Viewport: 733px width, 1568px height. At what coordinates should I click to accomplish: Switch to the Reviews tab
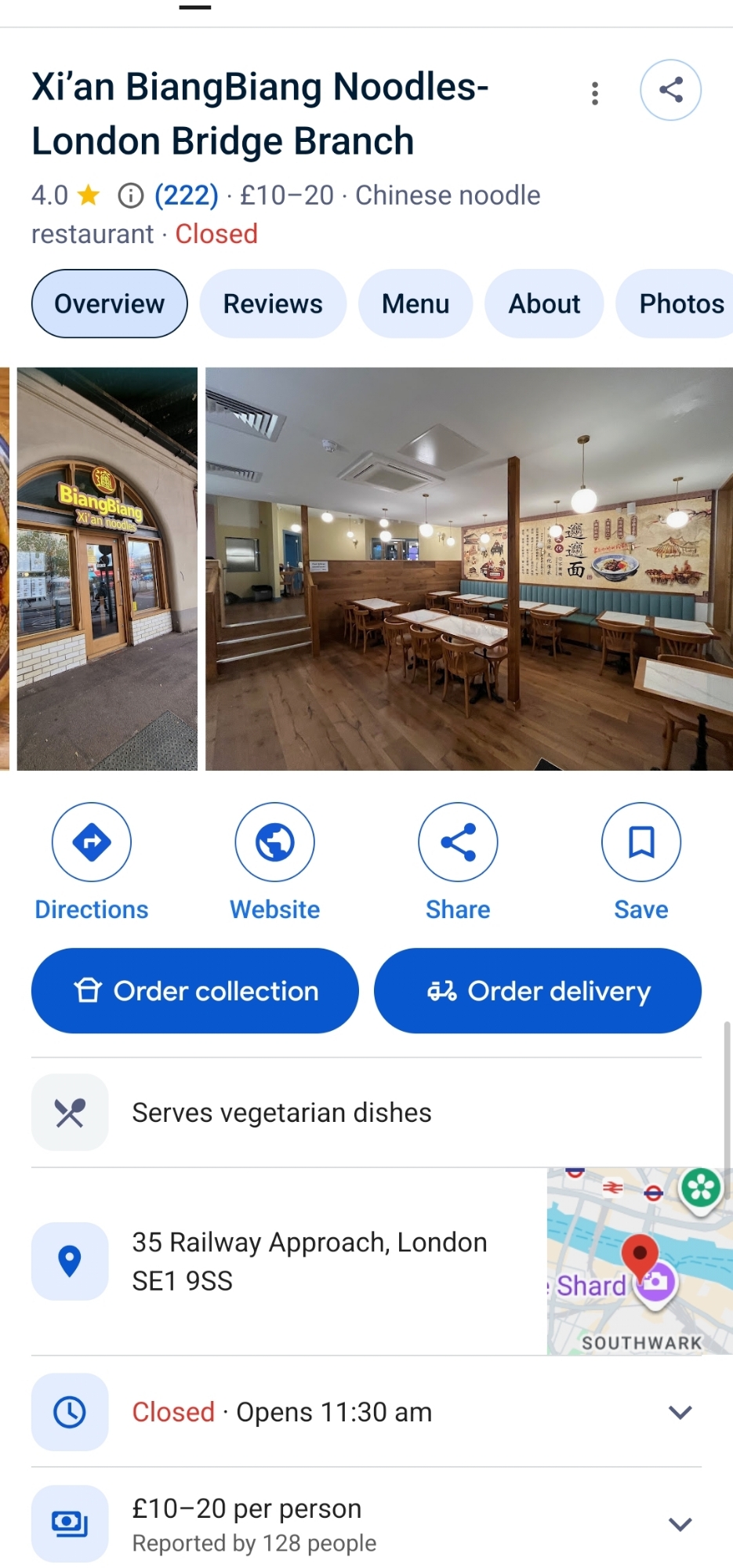[273, 303]
